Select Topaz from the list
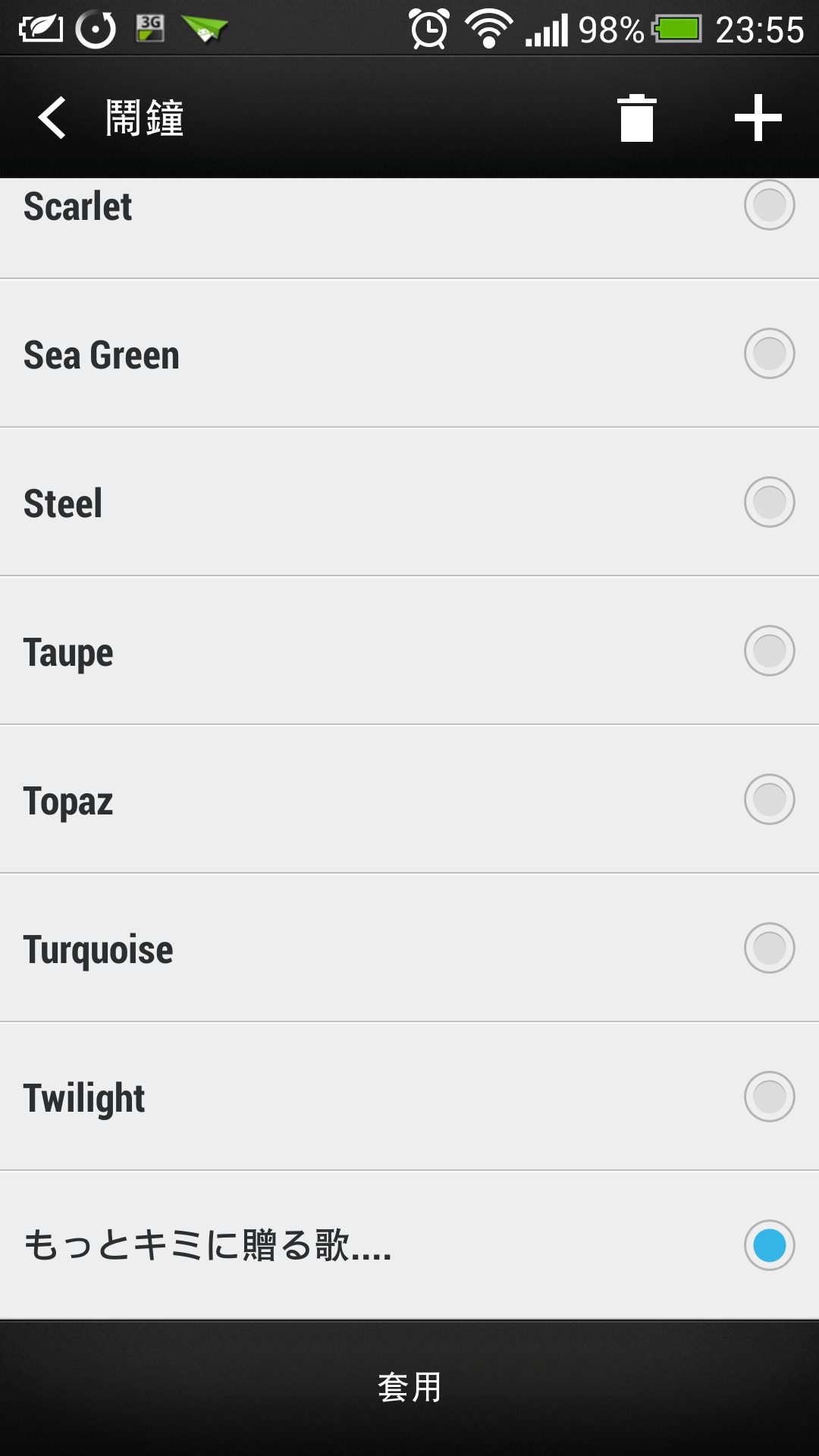Viewport: 819px width, 1456px height. coord(409,799)
